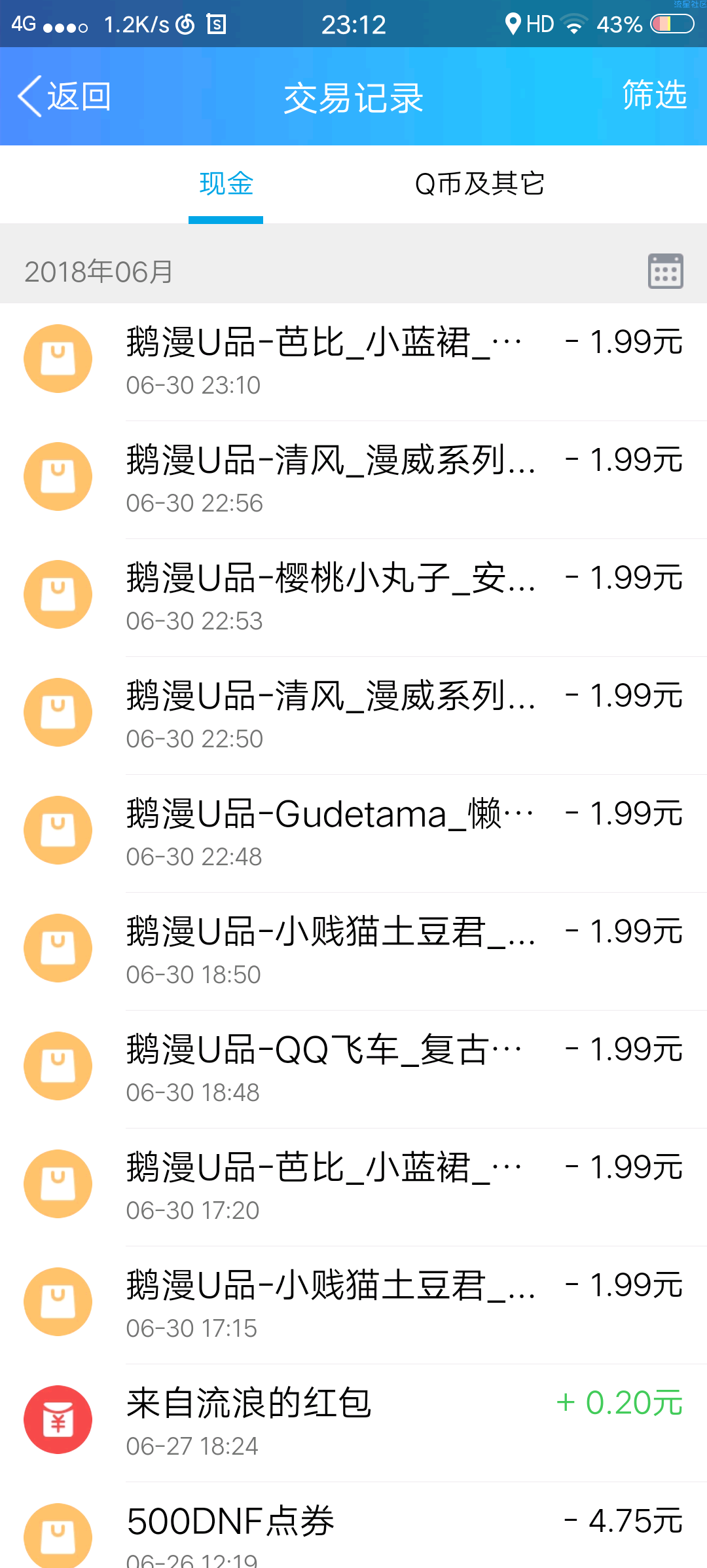Open the 500DNF点券 transaction
The image size is (707, 1568).
pyautogui.click(x=353, y=1525)
